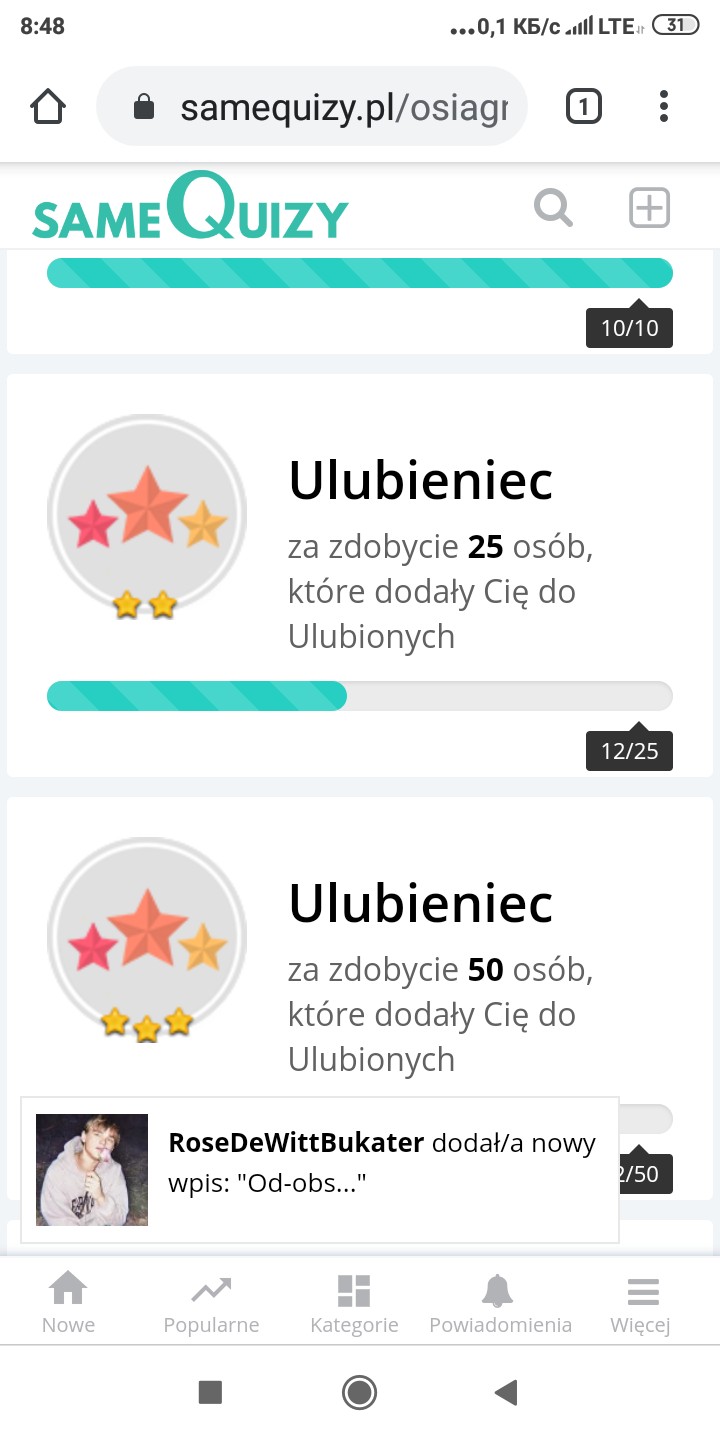This screenshot has width=720, height=1440.
Task: Open the browser tab switcher
Action: [584, 106]
